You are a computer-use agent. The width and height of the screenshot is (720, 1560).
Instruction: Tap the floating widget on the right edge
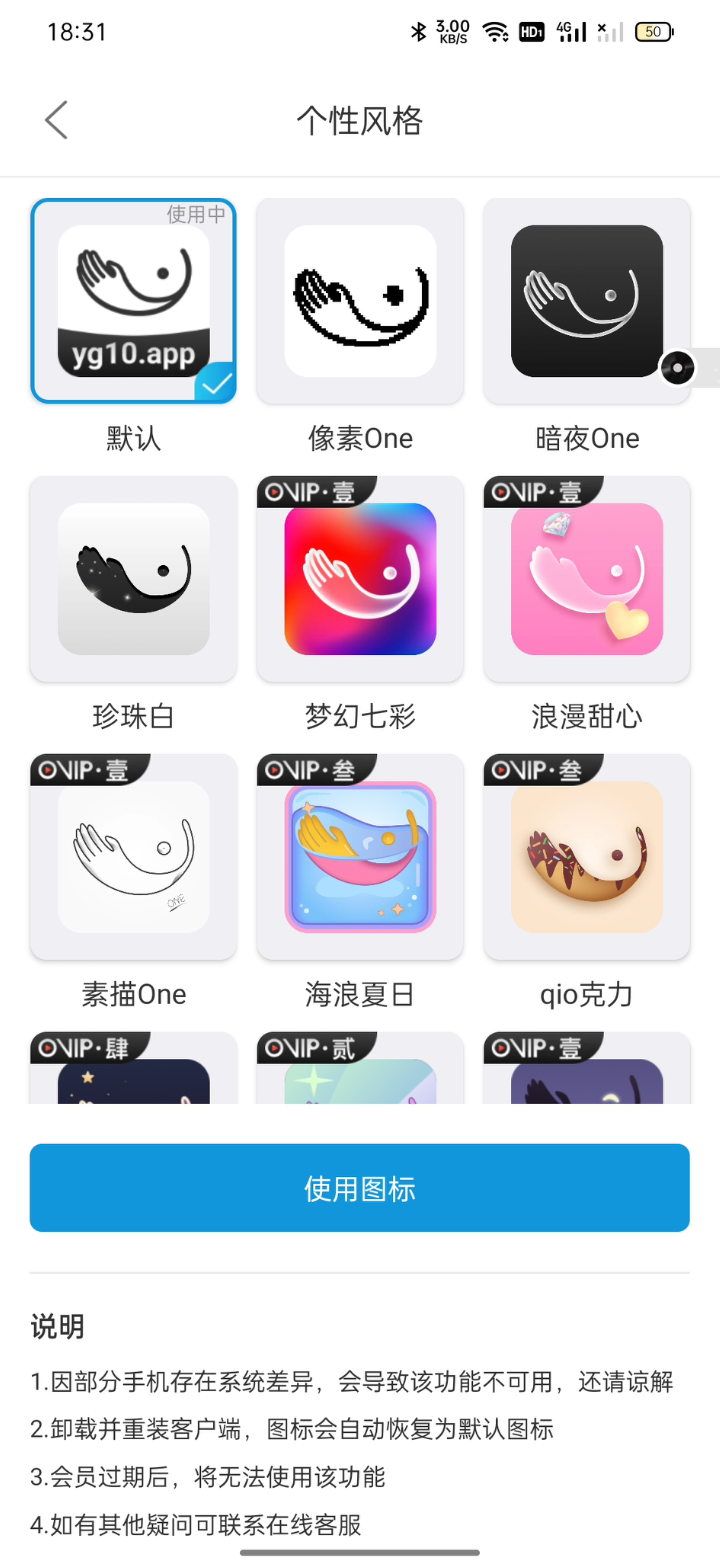pyautogui.click(x=679, y=368)
